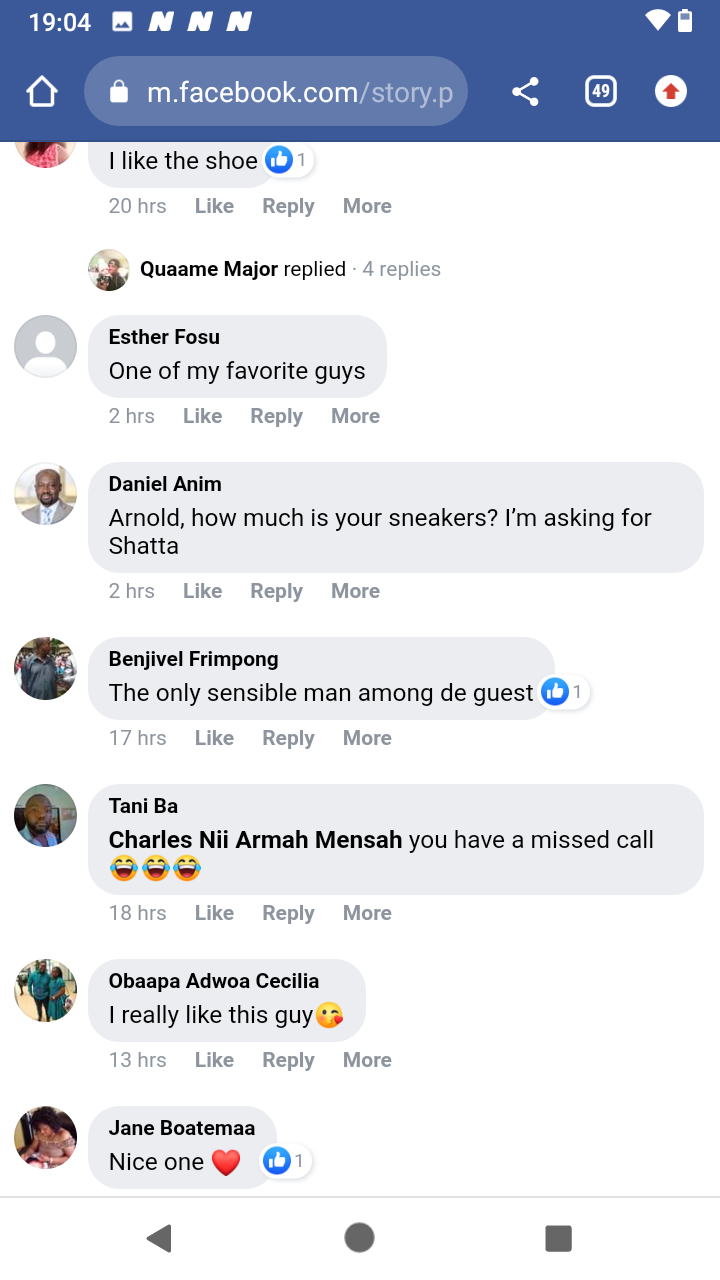View Daniel Anim's profile picture
This screenshot has width=720, height=1280.
click(45, 494)
